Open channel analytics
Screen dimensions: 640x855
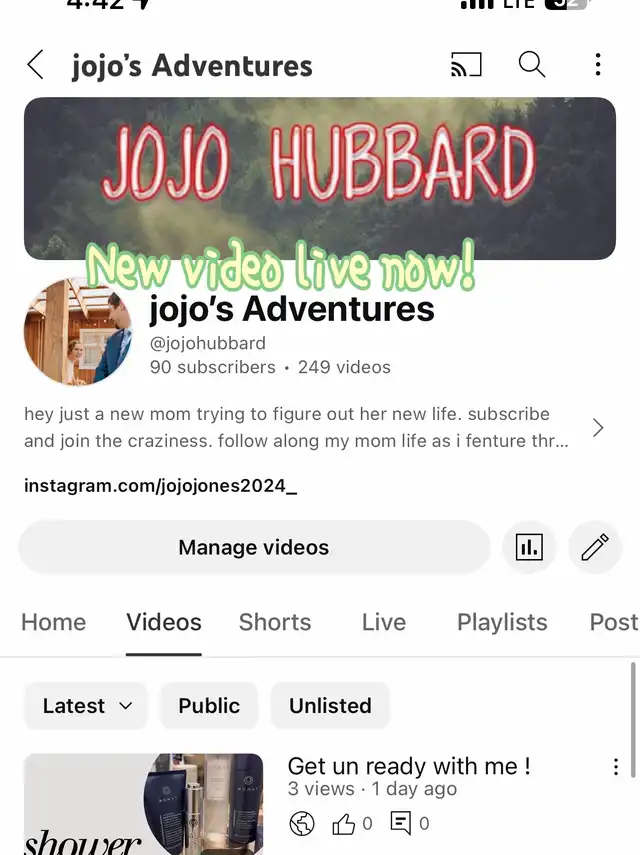[529, 547]
